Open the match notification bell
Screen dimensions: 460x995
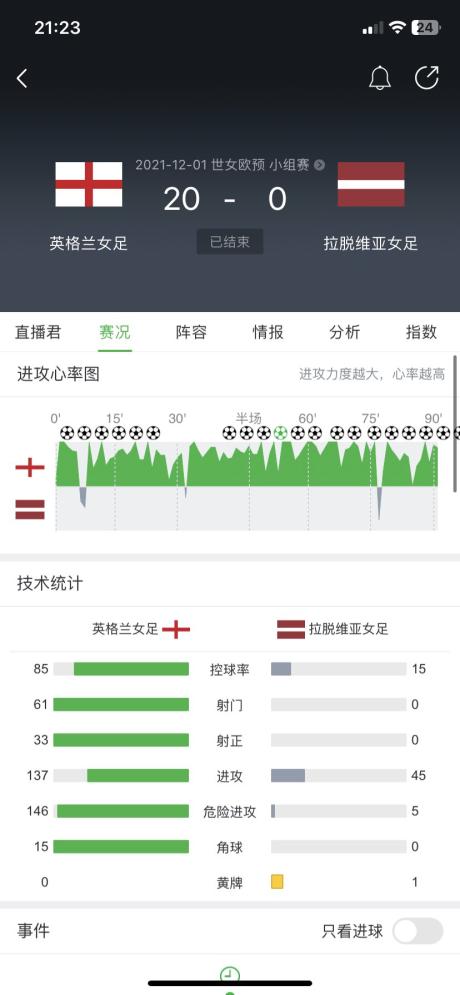point(379,78)
